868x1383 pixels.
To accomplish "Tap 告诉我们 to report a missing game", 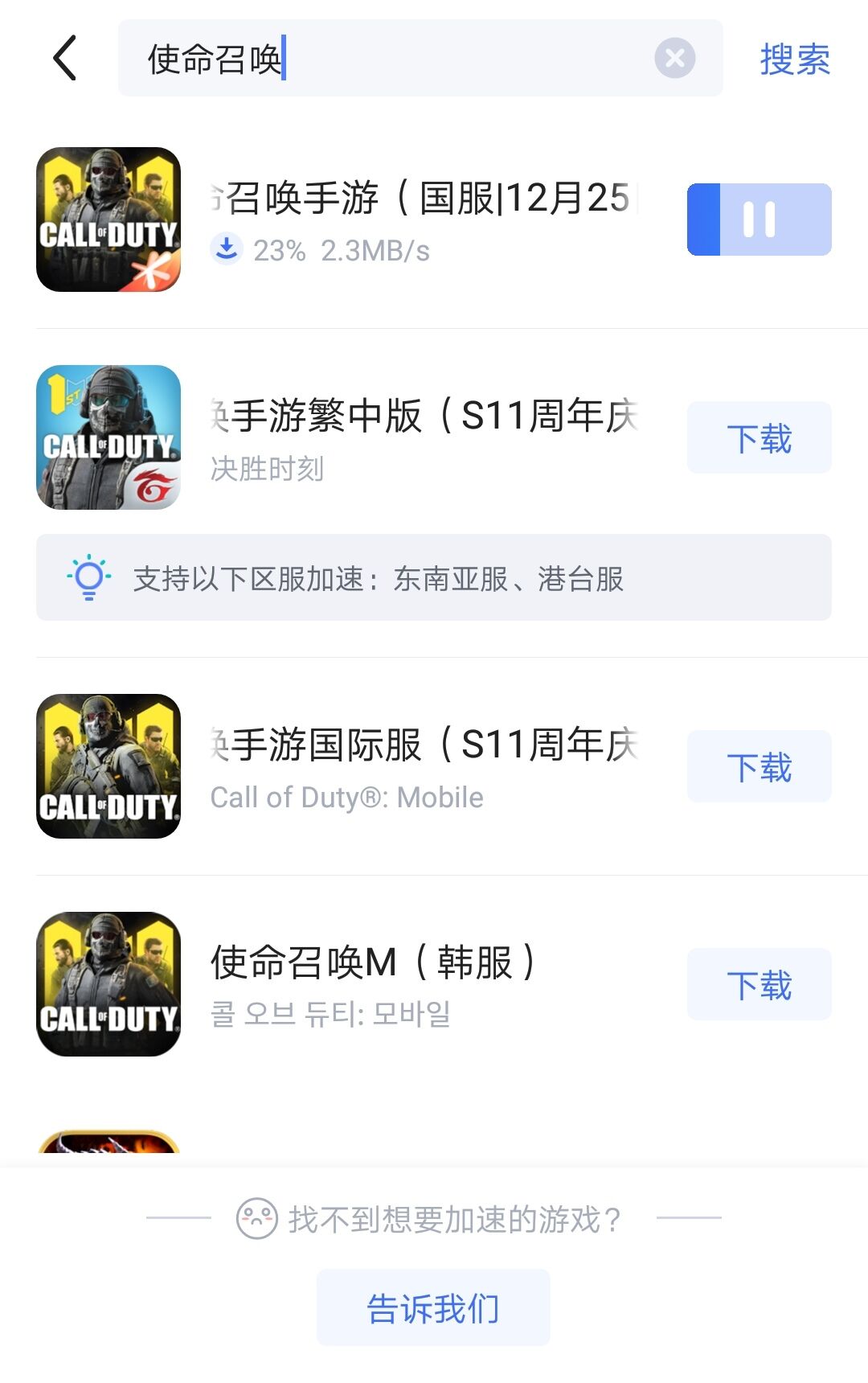I will tap(433, 1308).
